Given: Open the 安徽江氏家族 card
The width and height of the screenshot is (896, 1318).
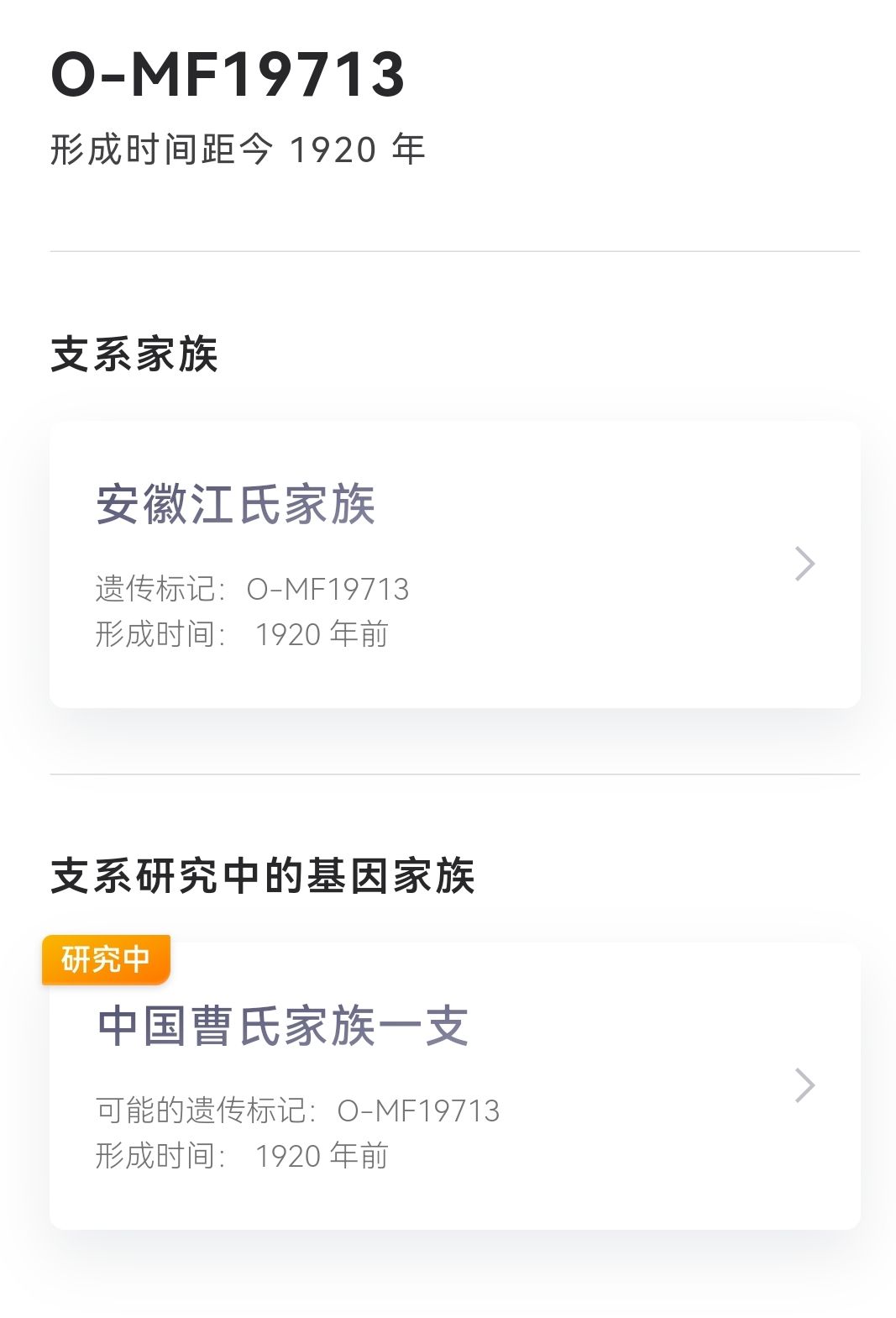Looking at the screenshot, I should pos(454,564).
